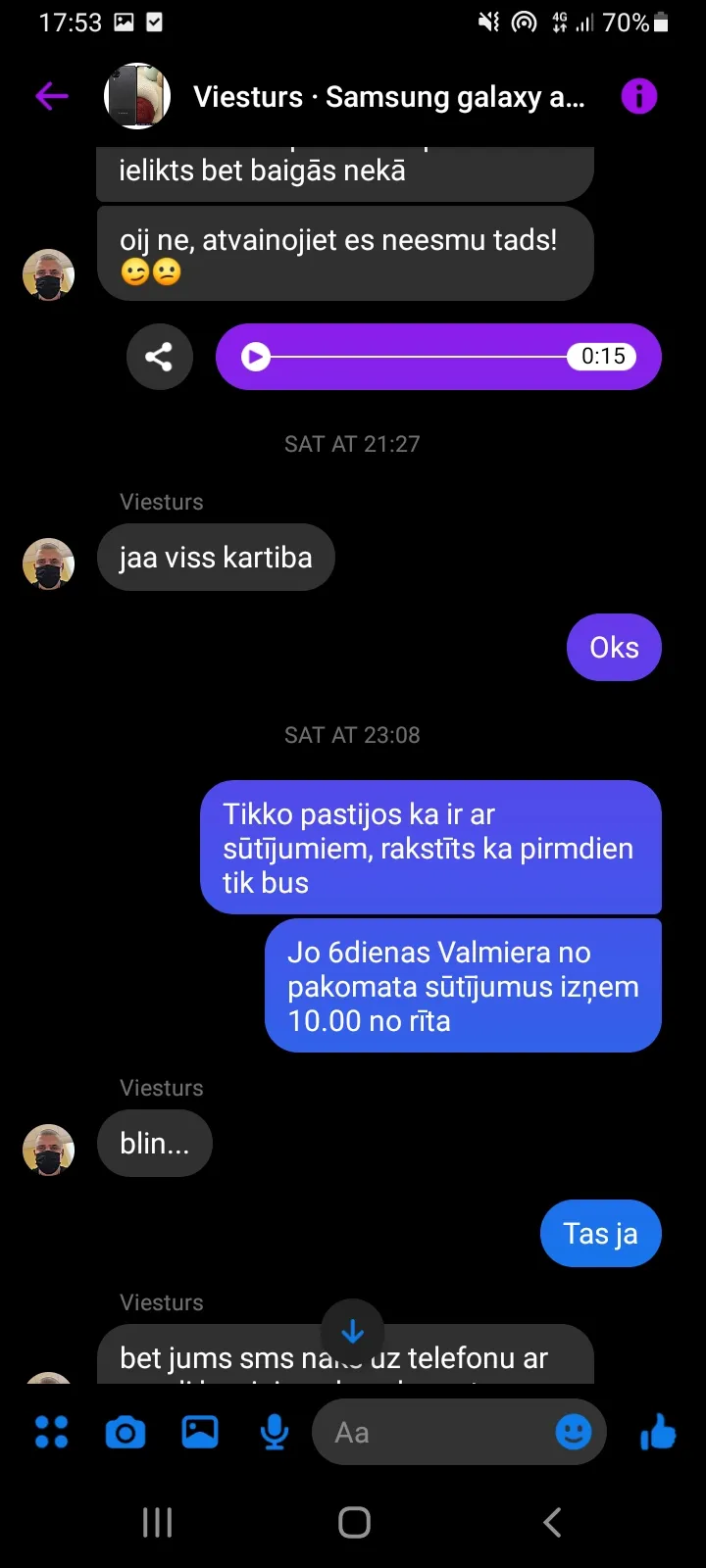Screen dimensions: 706x1568
Task: Go back using the purple arrow
Action: tap(52, 96)
